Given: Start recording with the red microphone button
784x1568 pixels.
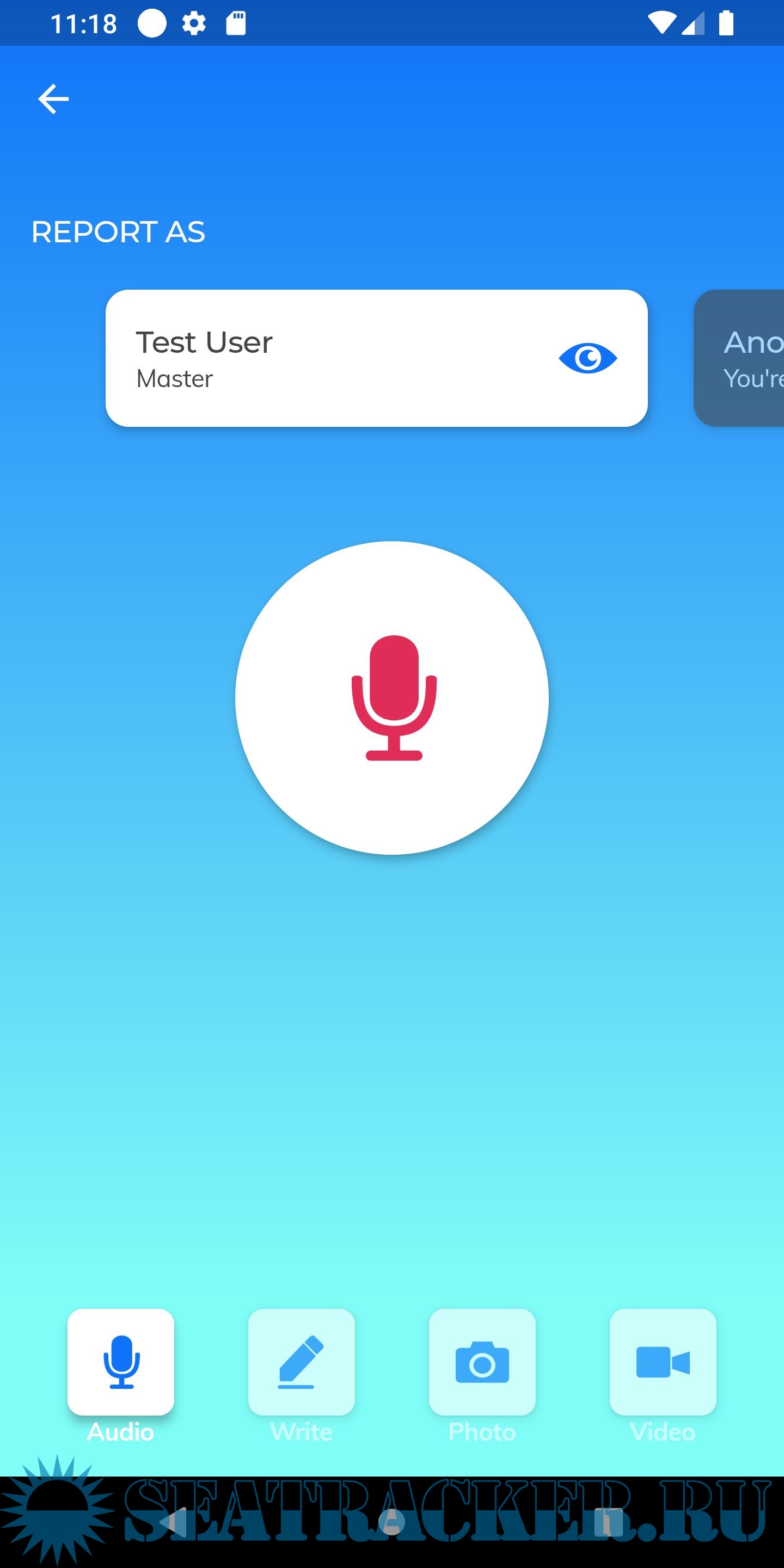Looking at the screenshot, I should point(392,697).
